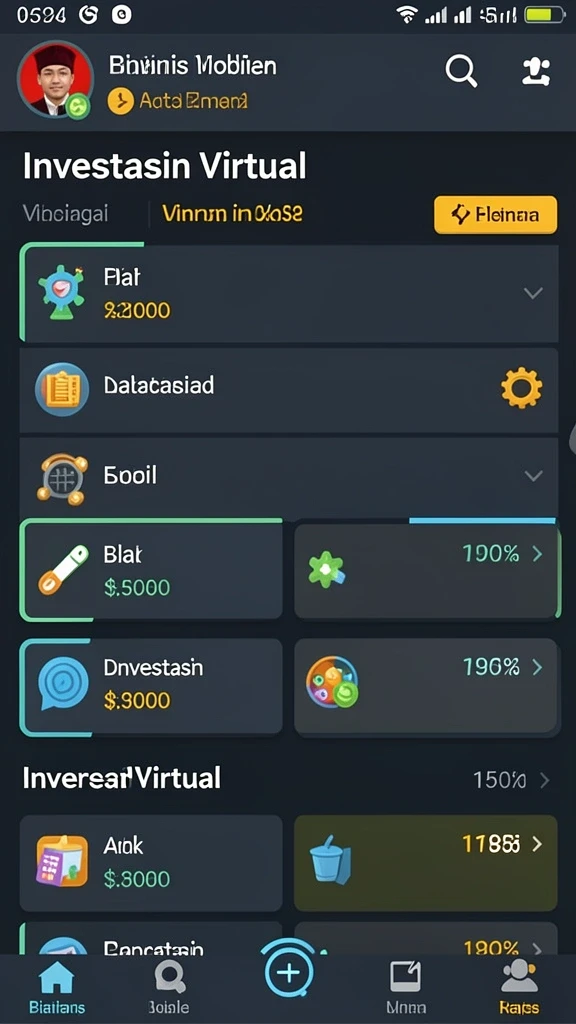
Task: Open the Dnvestasin $.9000 card
Action: click(x=152, y=686)
